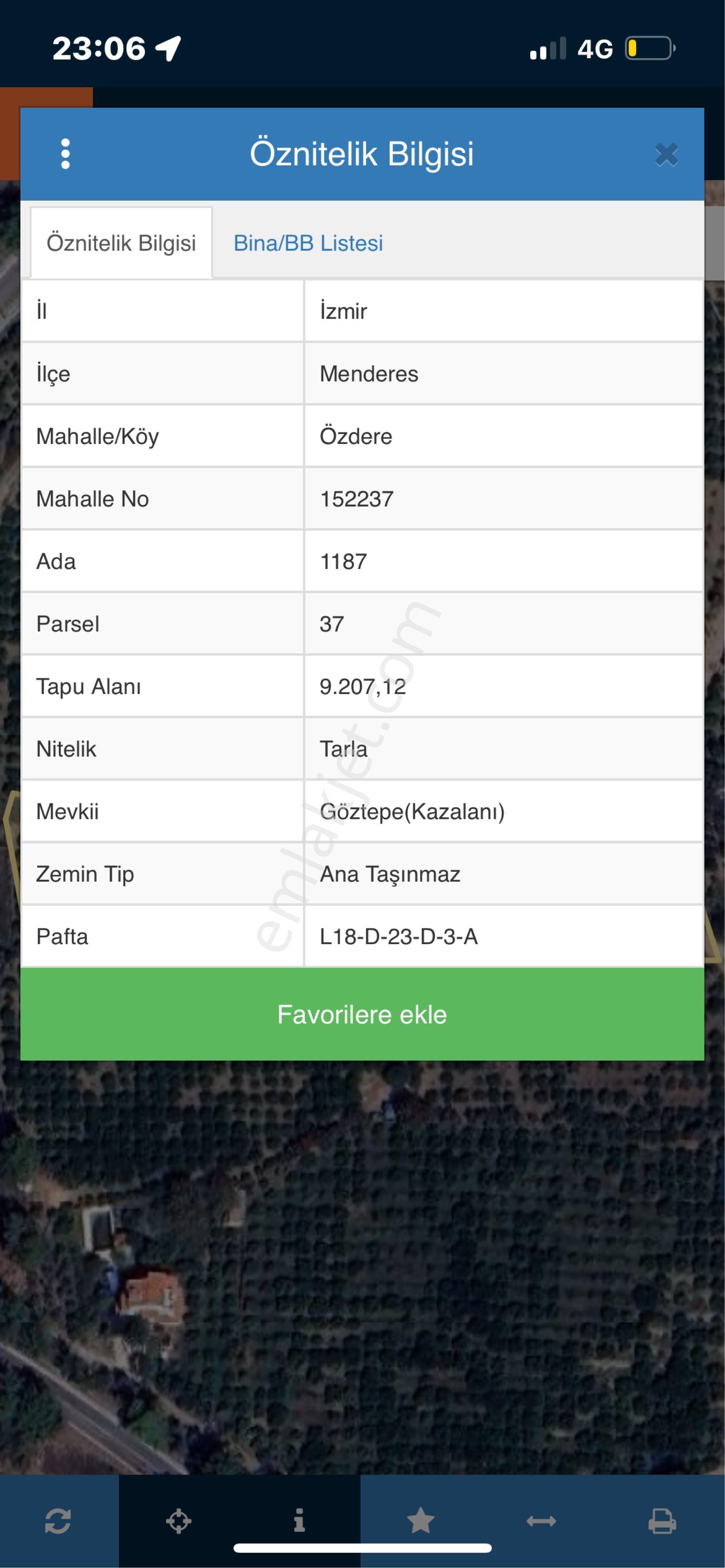
Task: Tap the Favorilere ekle button
Action: coord(362,1015)
